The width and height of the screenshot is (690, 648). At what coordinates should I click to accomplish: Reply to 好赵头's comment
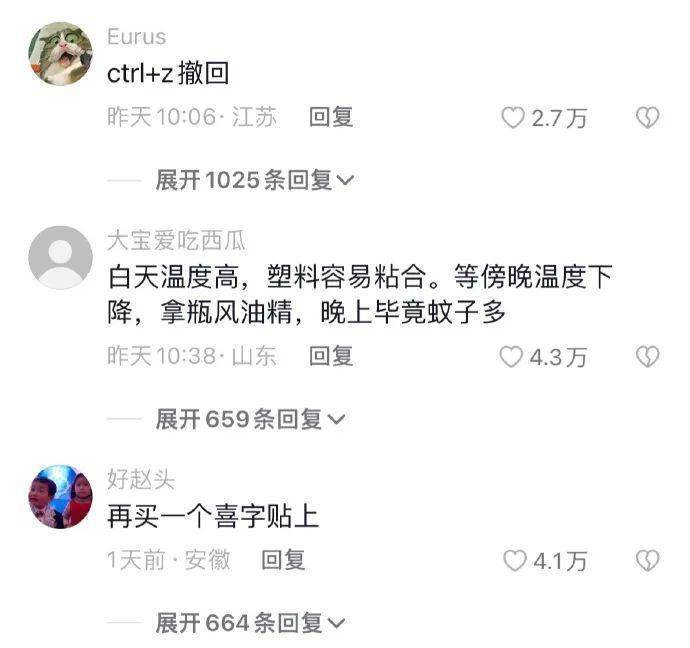tap(283, 560)
